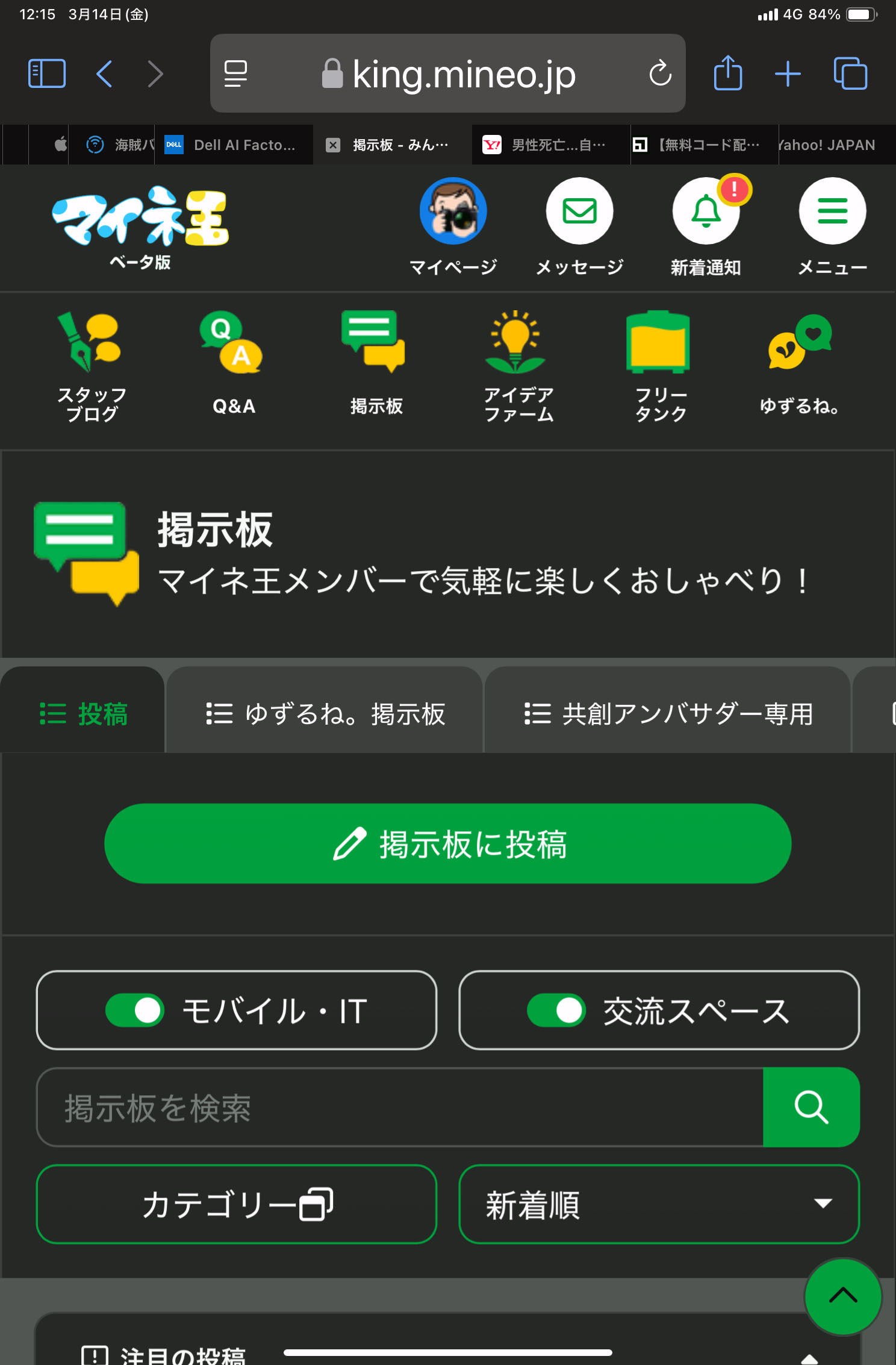Focus the 掲示板を検索 search field

(400, 1107)
